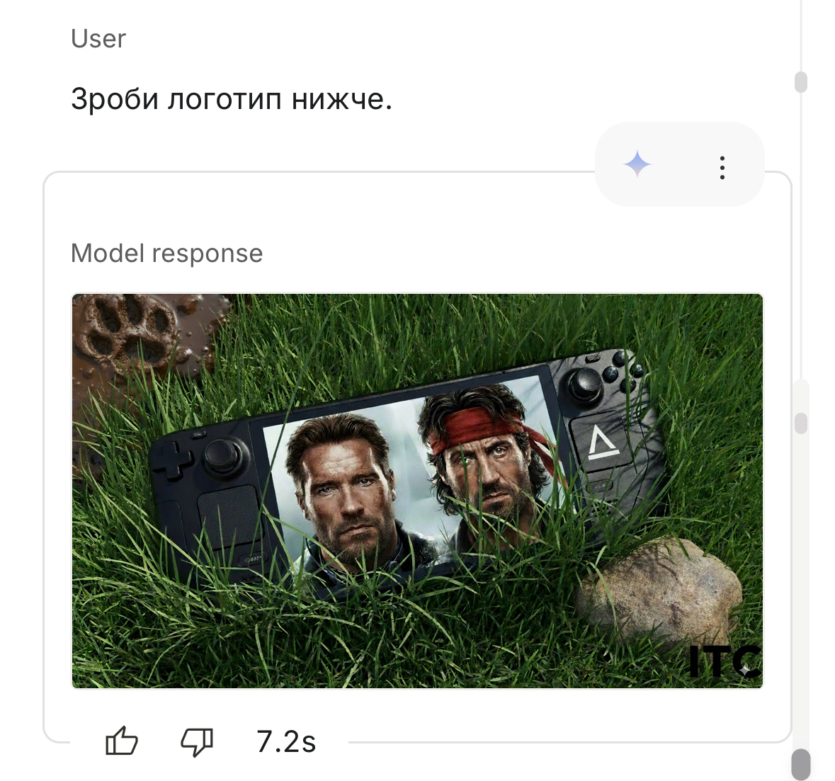Screen dimensions: 835x781
Task: Give the response a thumbs up
Action: pos(122,741)
